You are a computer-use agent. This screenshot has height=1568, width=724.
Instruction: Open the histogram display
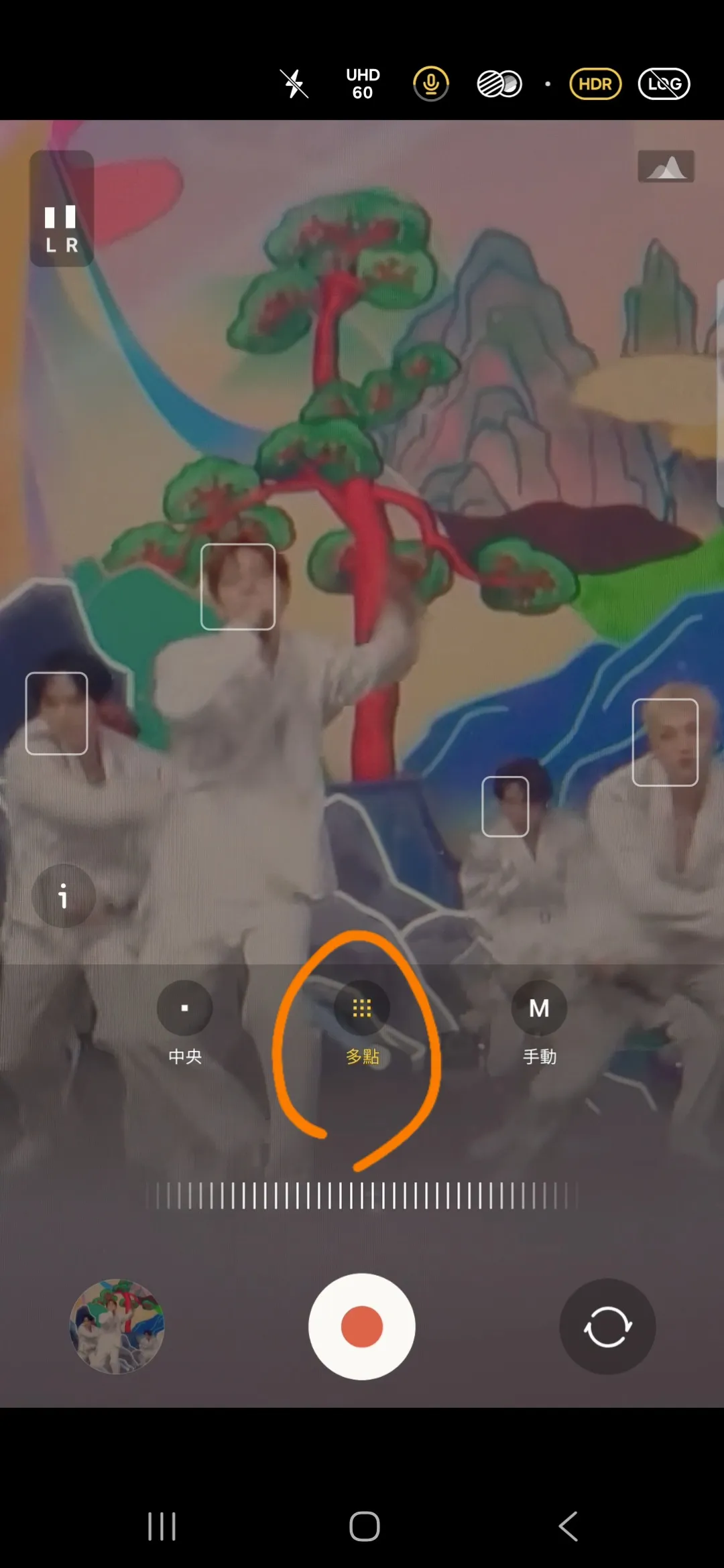click(x=666, y=166)
